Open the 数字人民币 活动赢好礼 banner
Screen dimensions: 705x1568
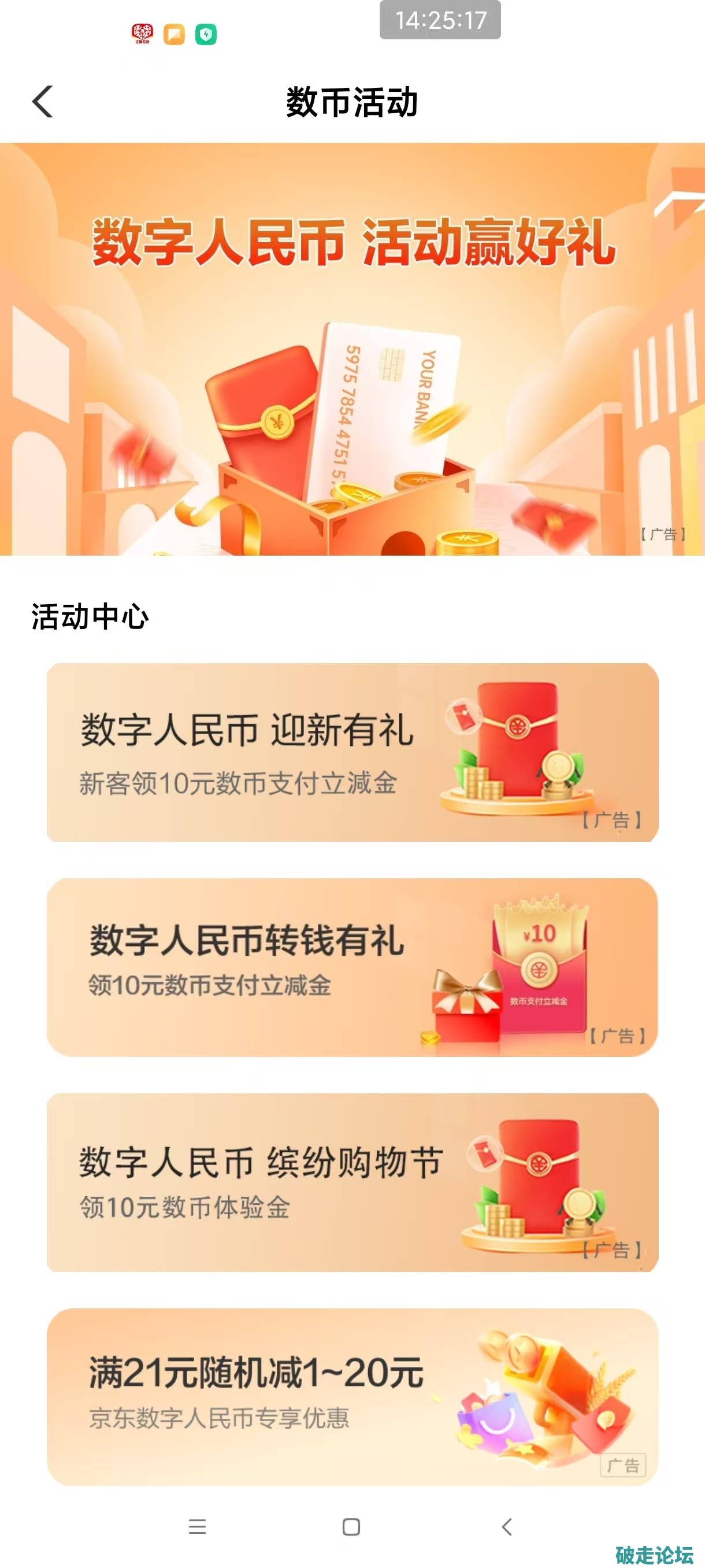tap(352, 349)
